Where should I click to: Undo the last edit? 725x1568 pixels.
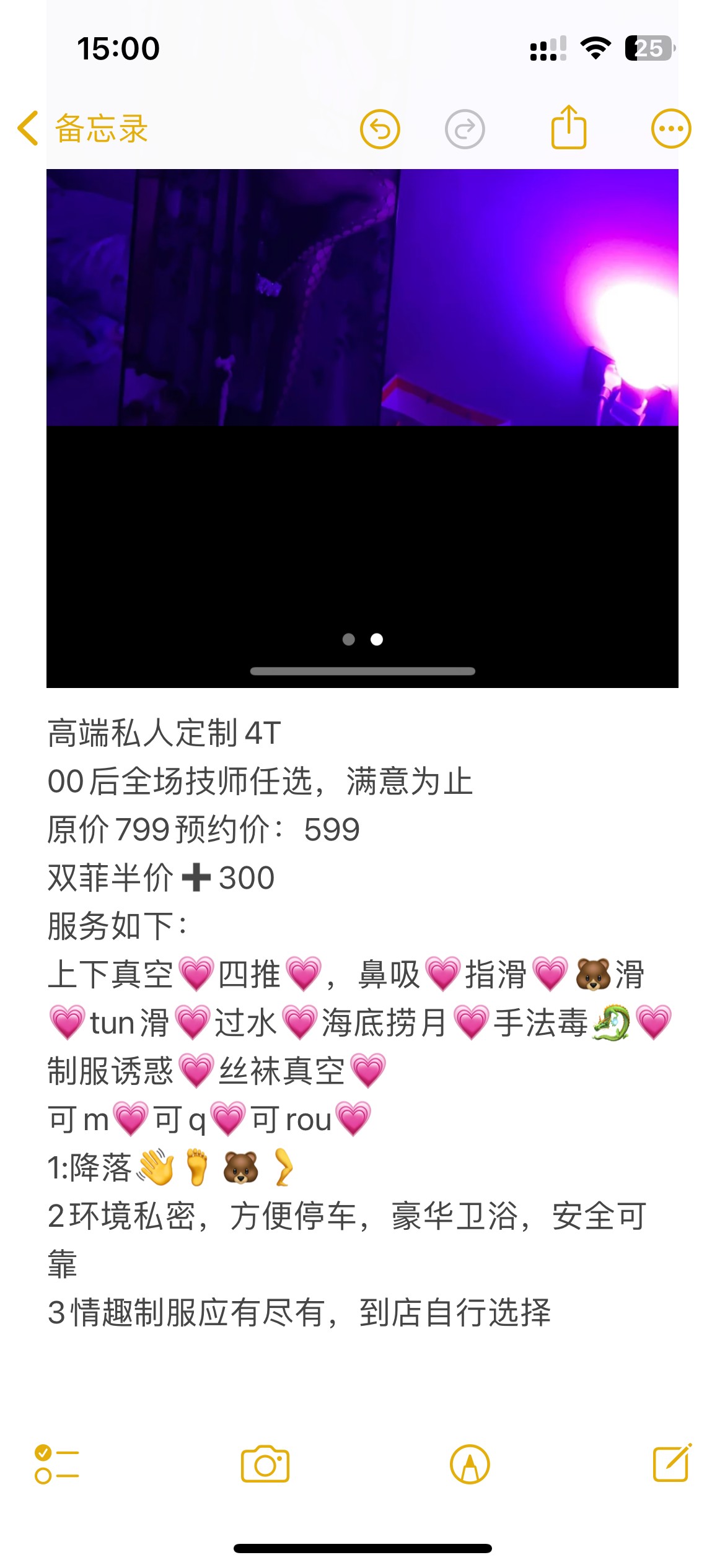coord(380,129)
